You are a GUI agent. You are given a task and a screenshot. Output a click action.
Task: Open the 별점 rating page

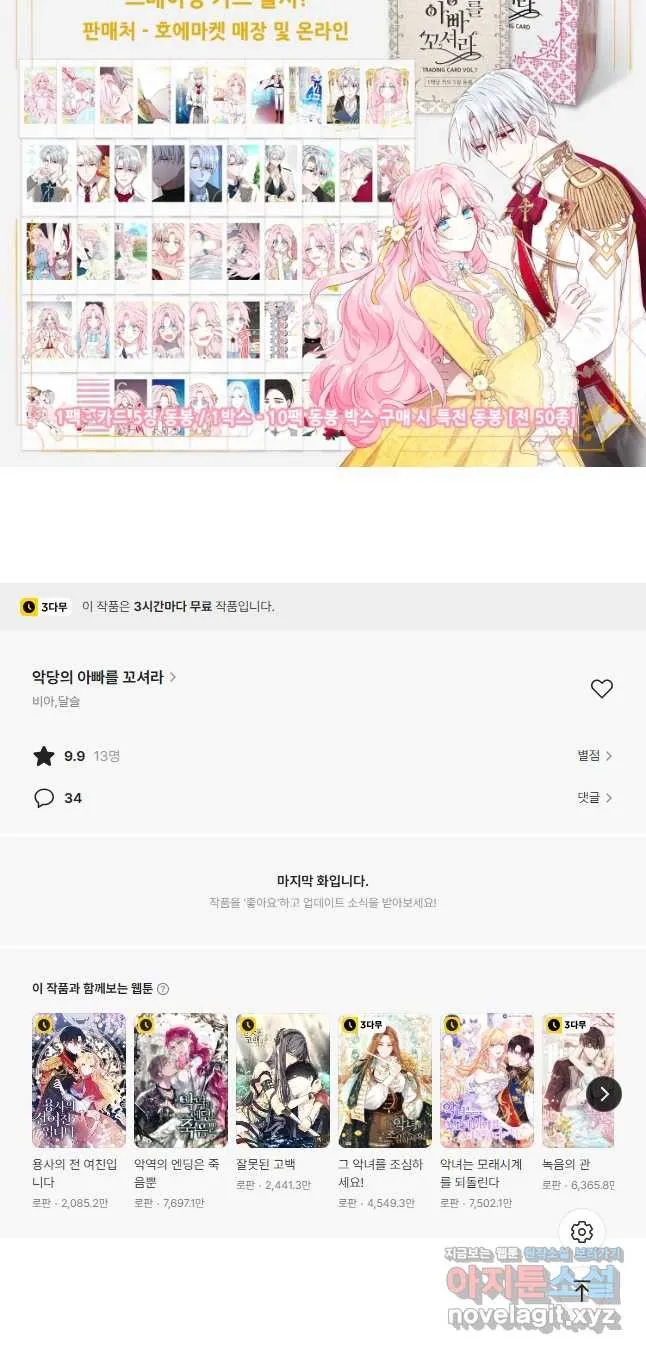click(594, 756)
